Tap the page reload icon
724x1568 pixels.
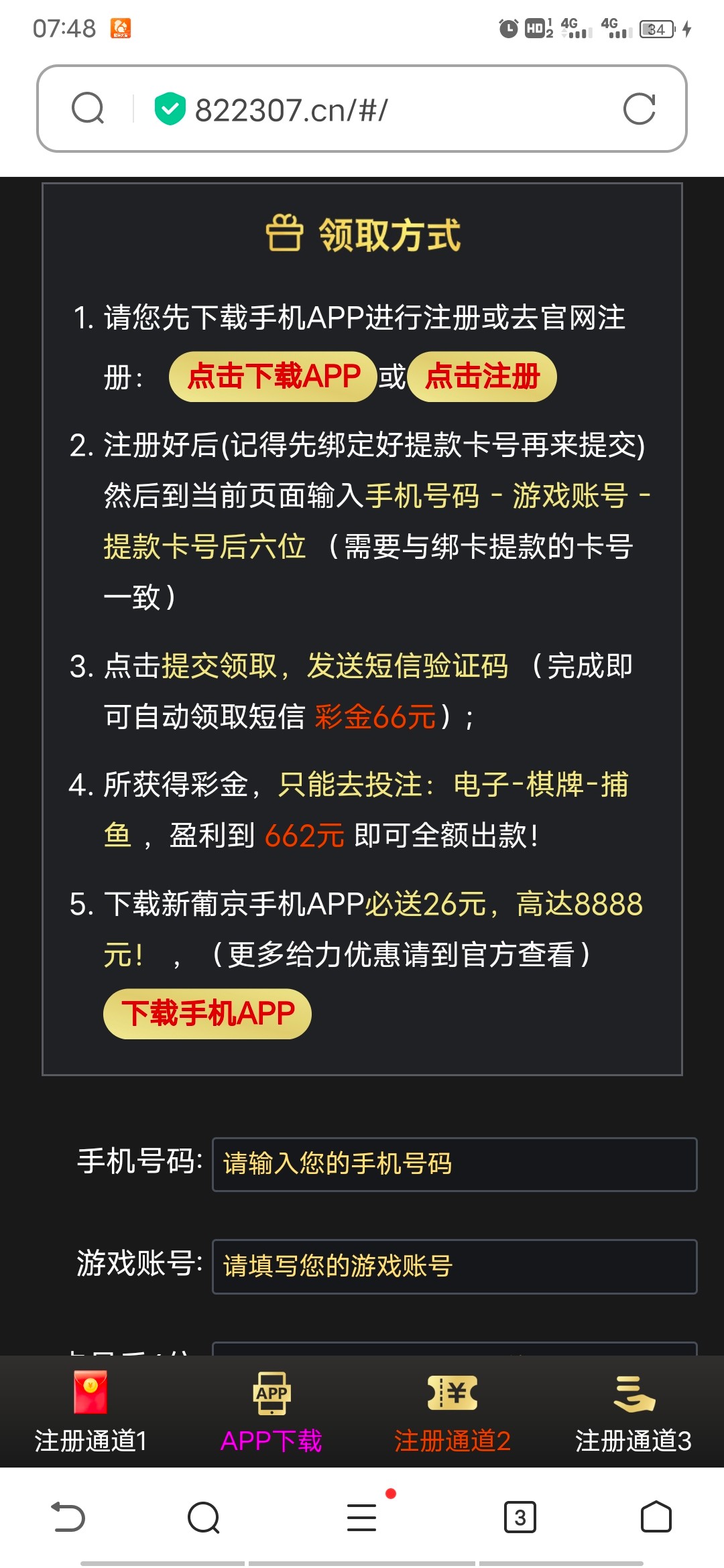point(643,107)
